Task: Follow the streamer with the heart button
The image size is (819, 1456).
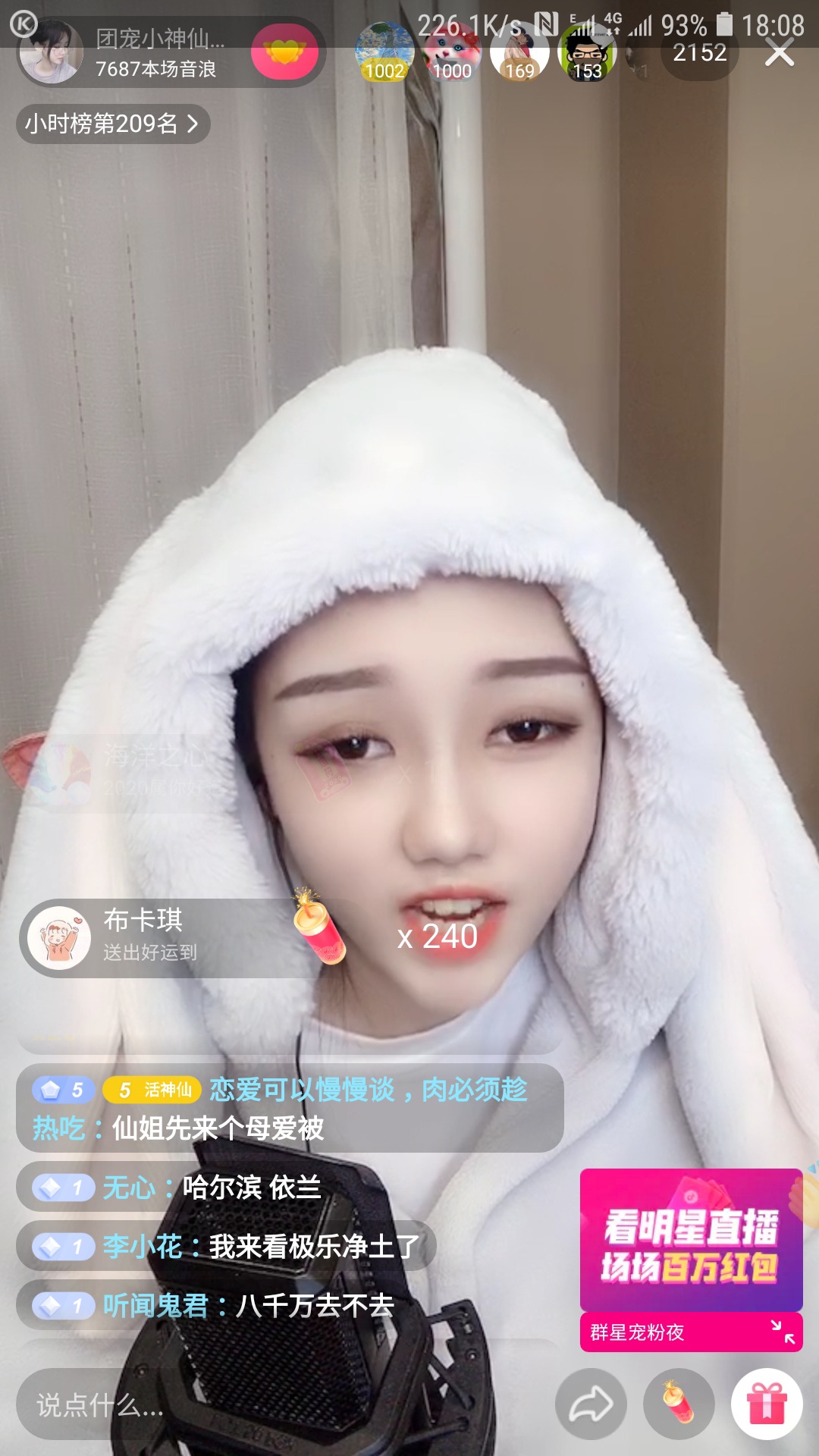Action: tap(284, 52)
